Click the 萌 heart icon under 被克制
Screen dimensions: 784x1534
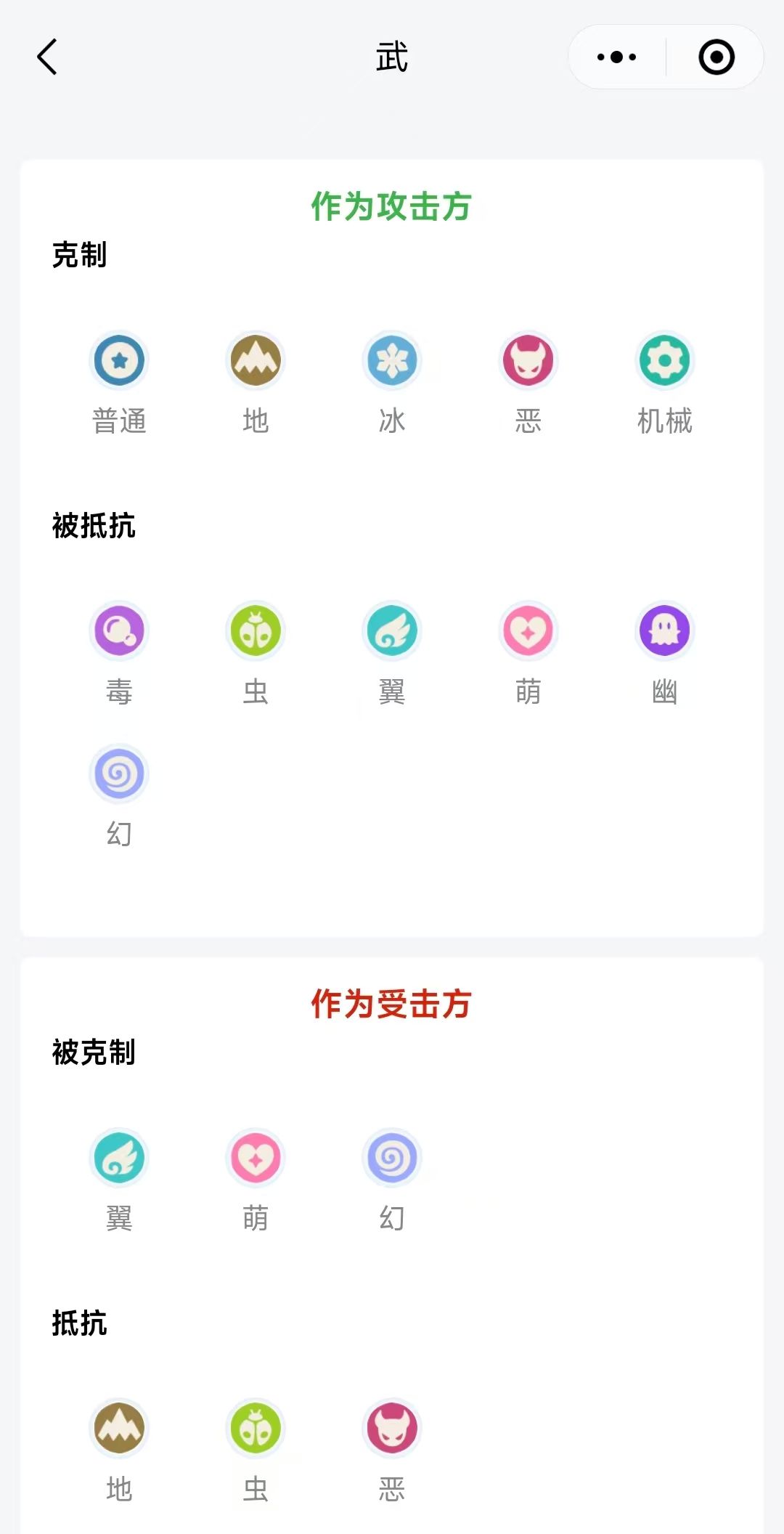coord(256,1158)
